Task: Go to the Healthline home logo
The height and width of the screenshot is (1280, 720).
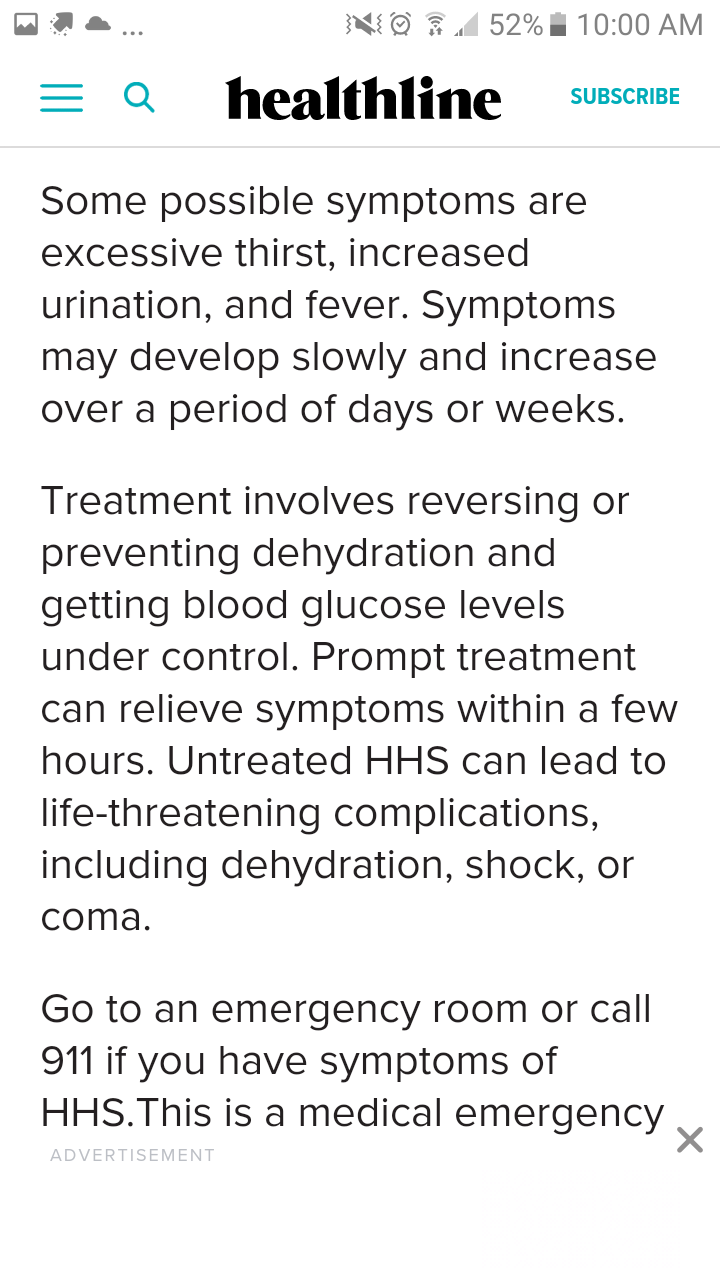Action: click(x=364, y=98)
